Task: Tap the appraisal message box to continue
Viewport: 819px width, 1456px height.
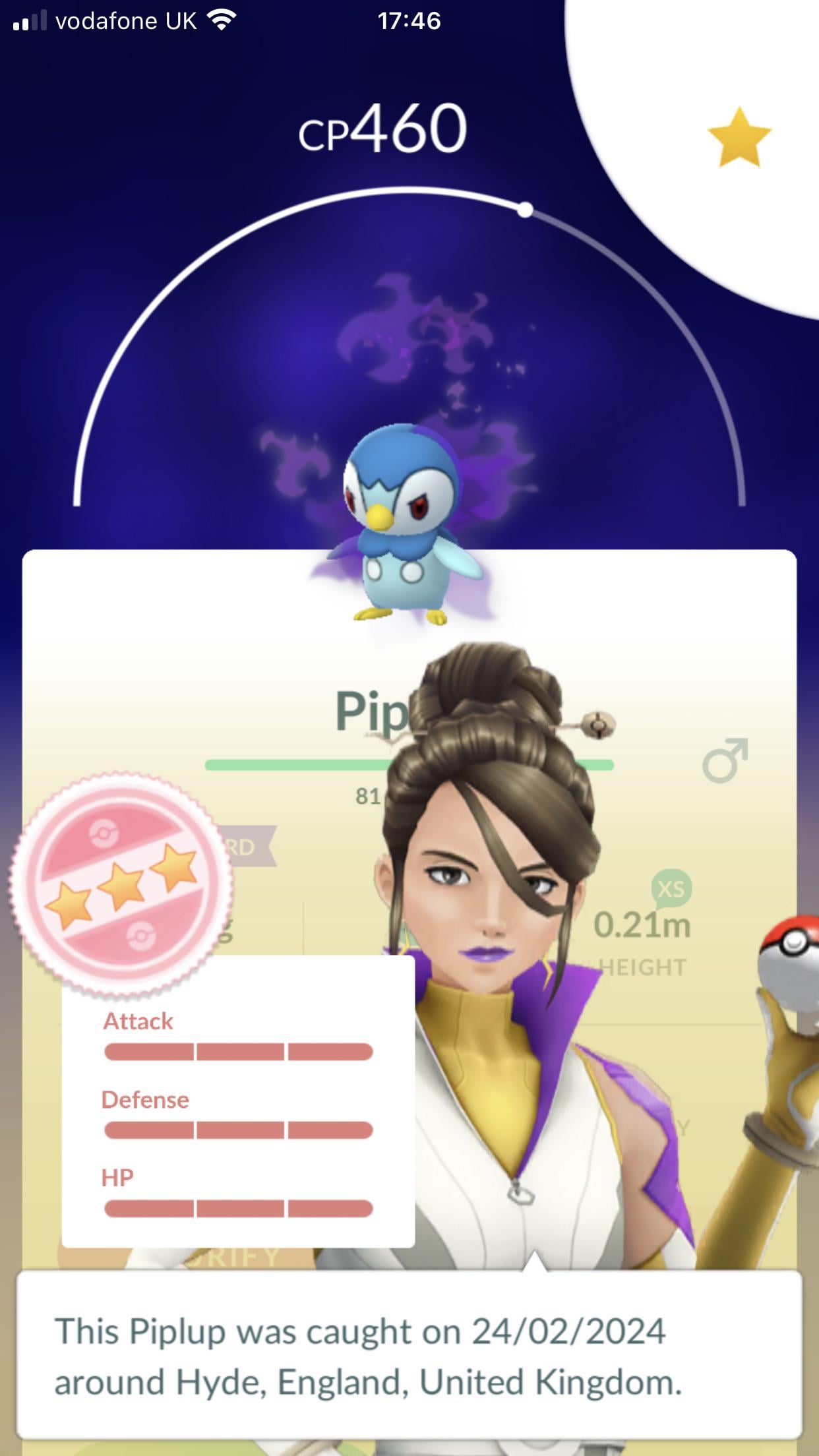Action: pos(409,1356)
